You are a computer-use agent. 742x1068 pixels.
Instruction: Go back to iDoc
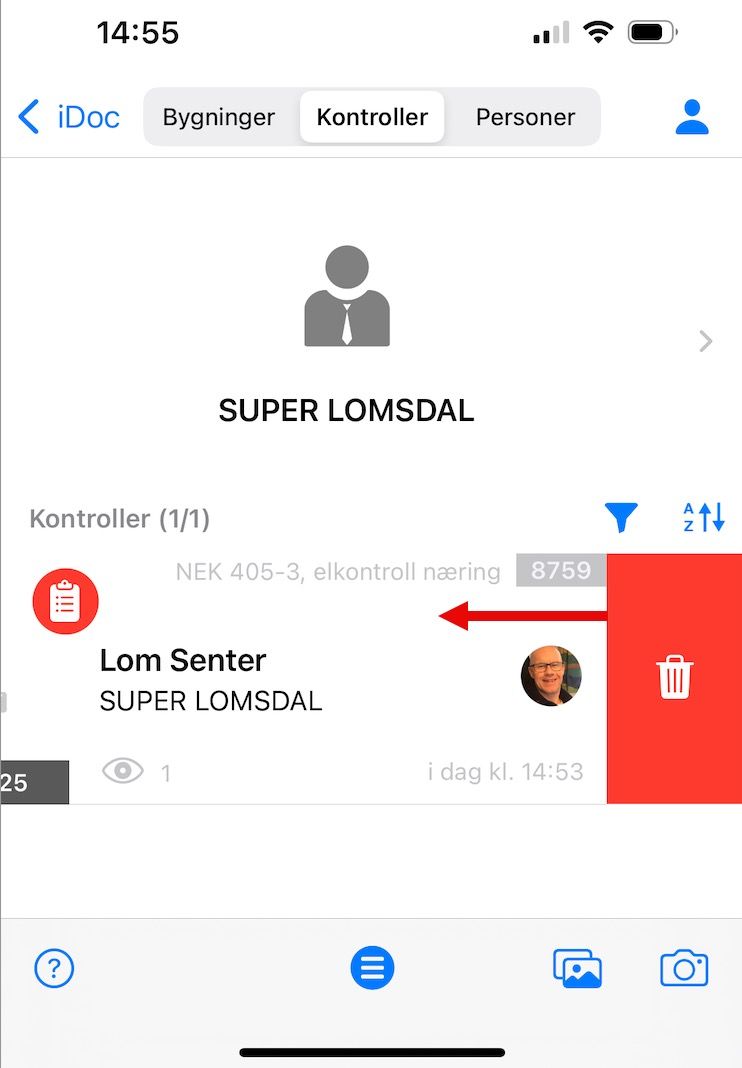[x=68, y=117]
